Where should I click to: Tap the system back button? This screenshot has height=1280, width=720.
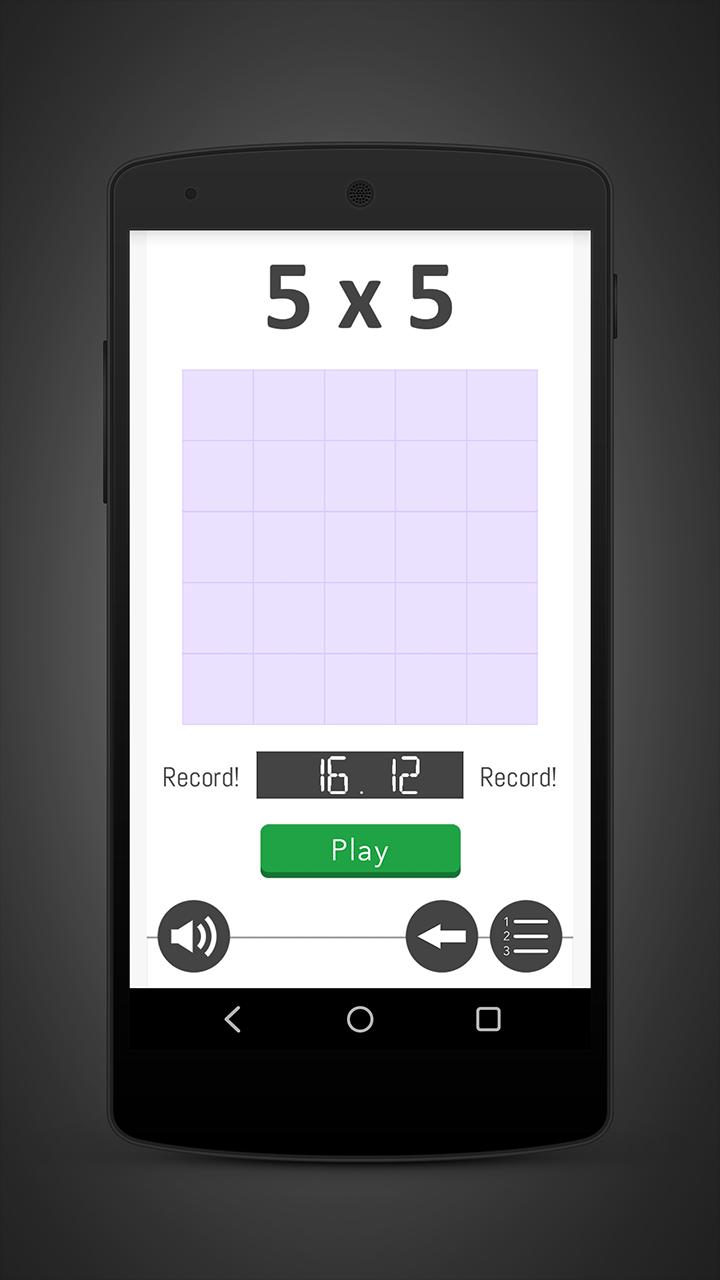[233, 1019]
